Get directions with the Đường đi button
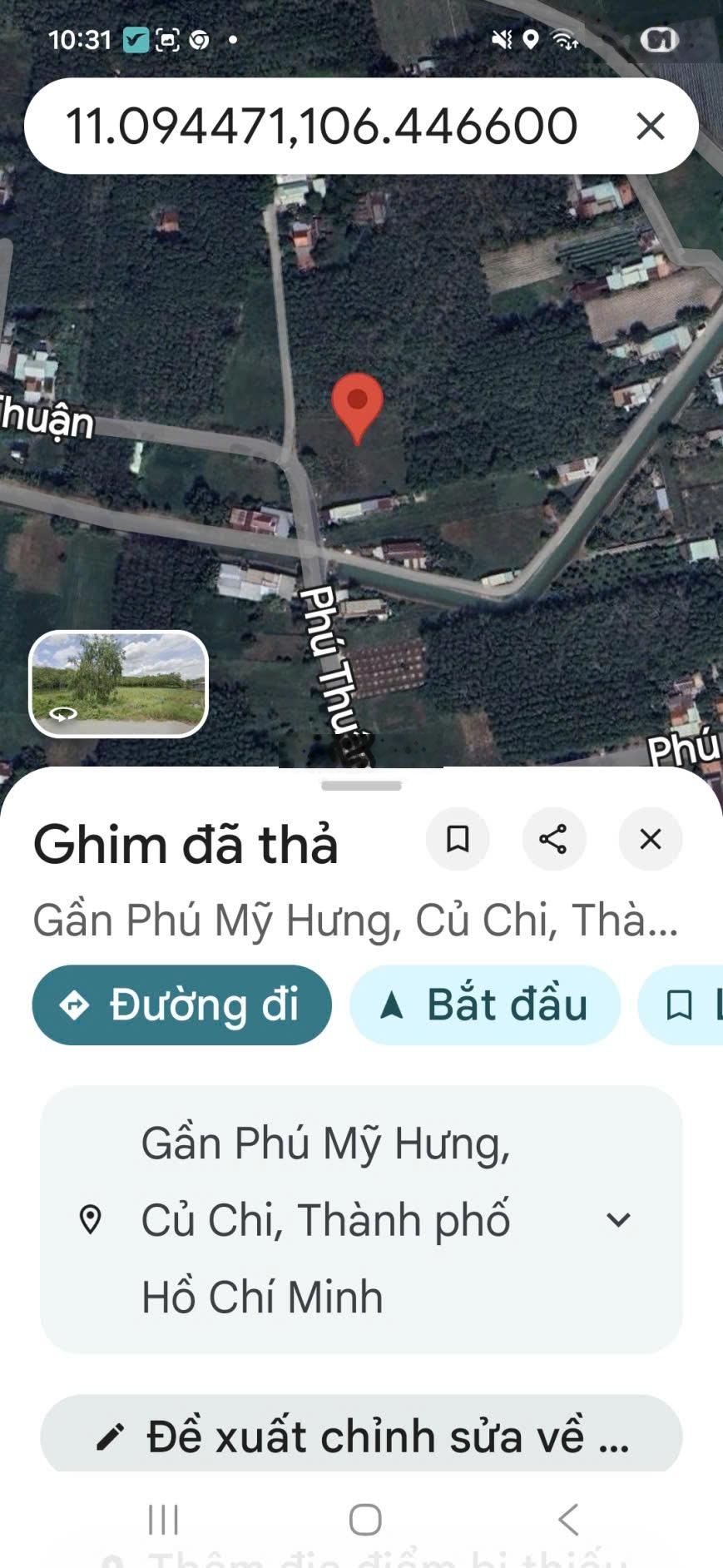 pos(181,1005)
